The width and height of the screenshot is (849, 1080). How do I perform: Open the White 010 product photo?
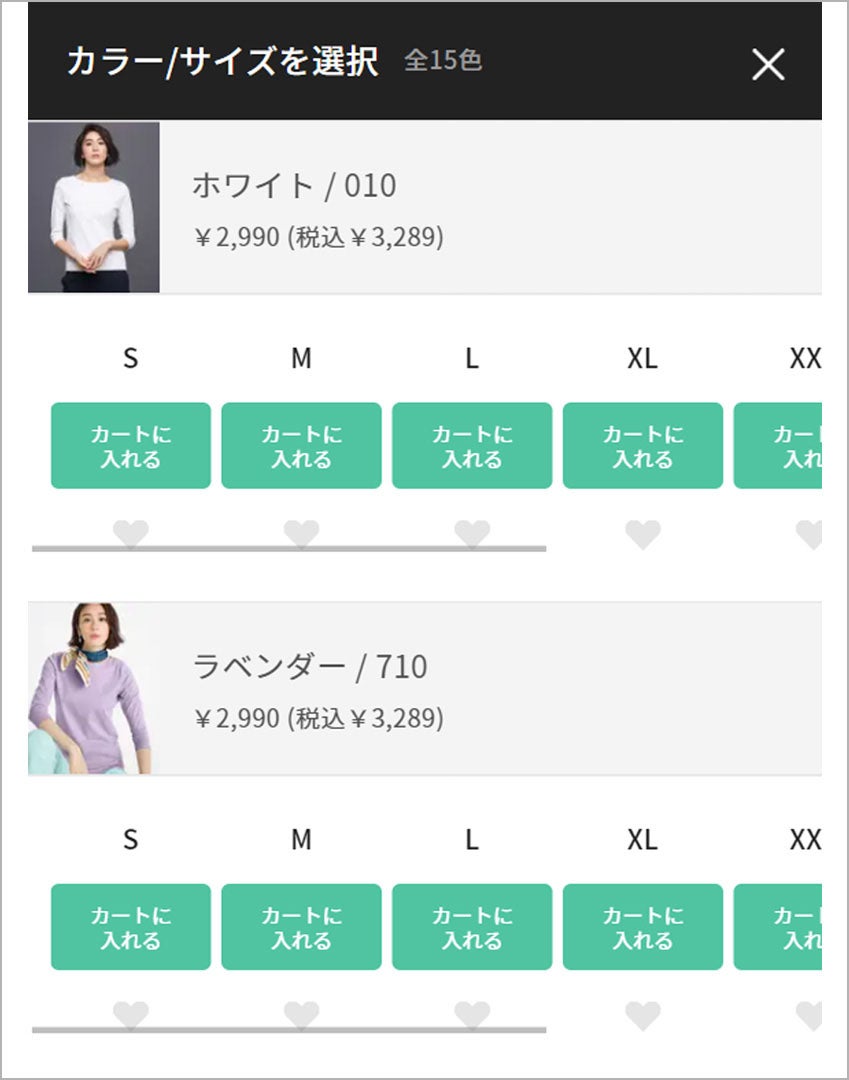pos(94,207)
